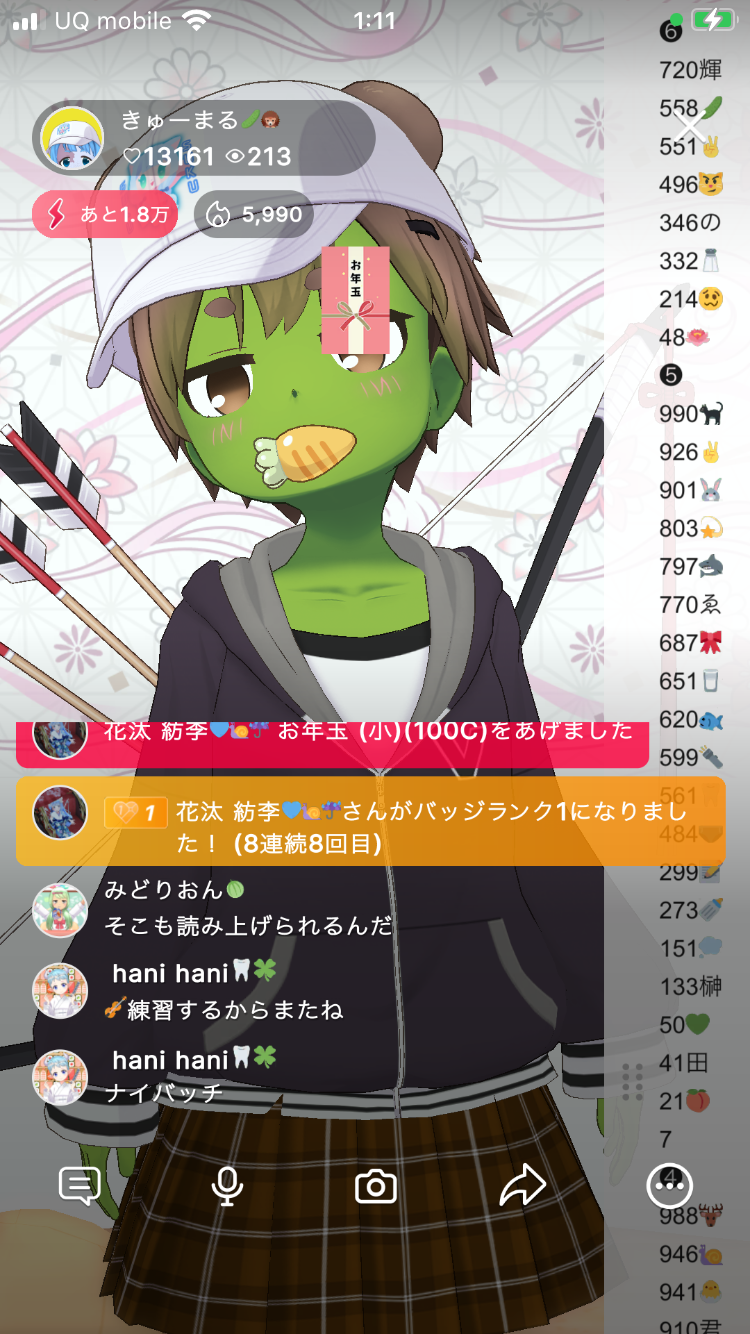Image resolution: width=750 pixels, height=1334 pixels.
Task: Take a screenshot with the camera icon
Action: [376, 1187]
